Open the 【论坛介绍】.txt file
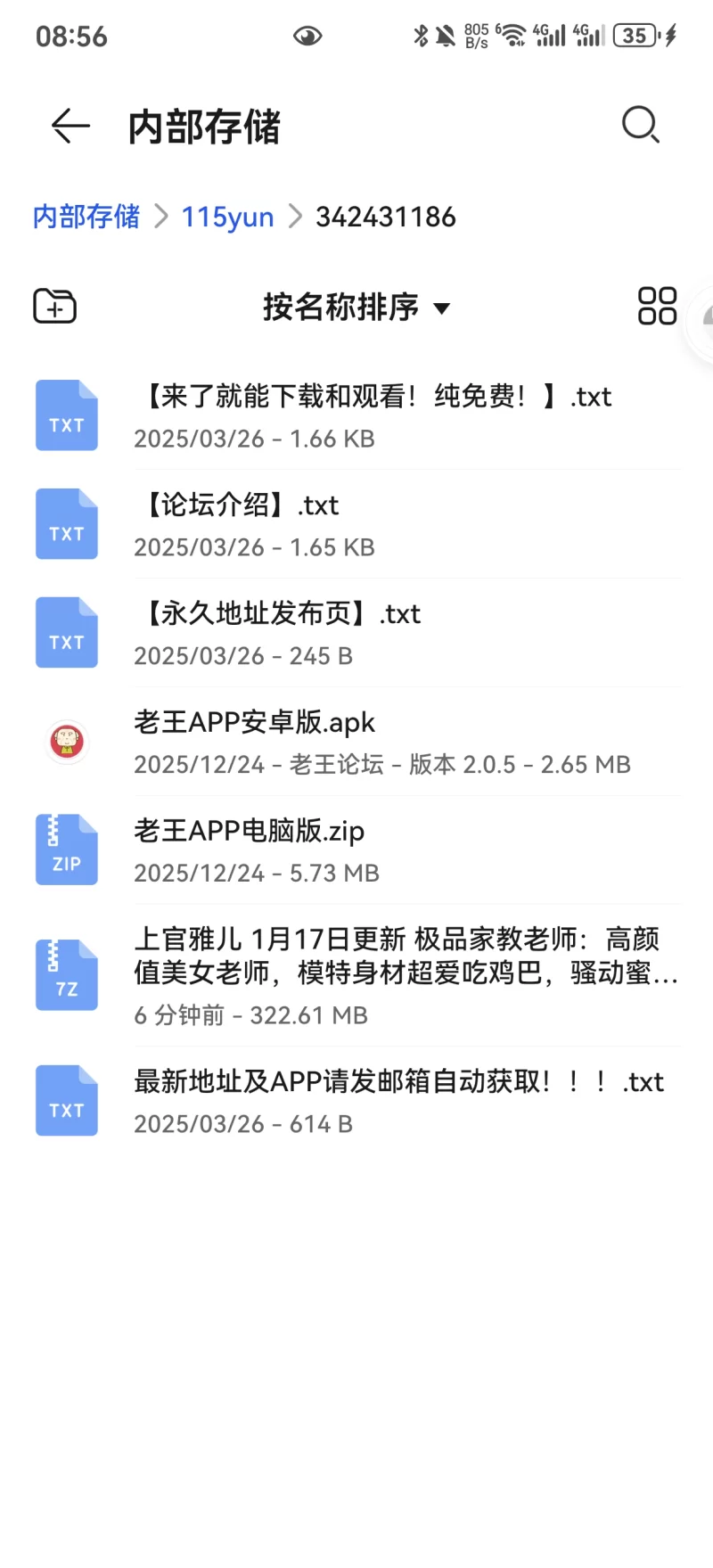The image size is (713, 1568). [356, 524]
